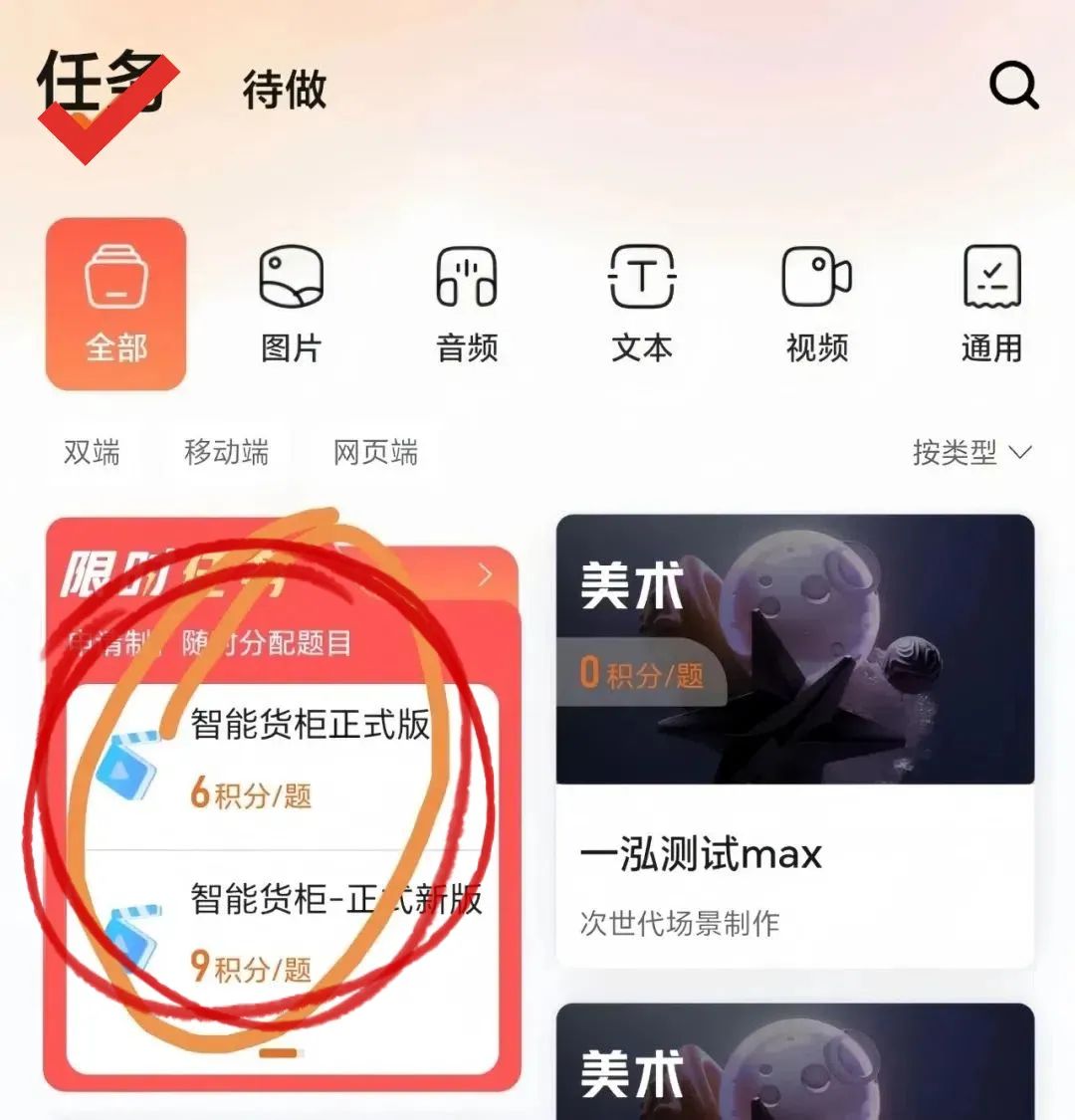Filter by 通用 category
Screen dimensions: 1075x1120
tap(991, 304)
